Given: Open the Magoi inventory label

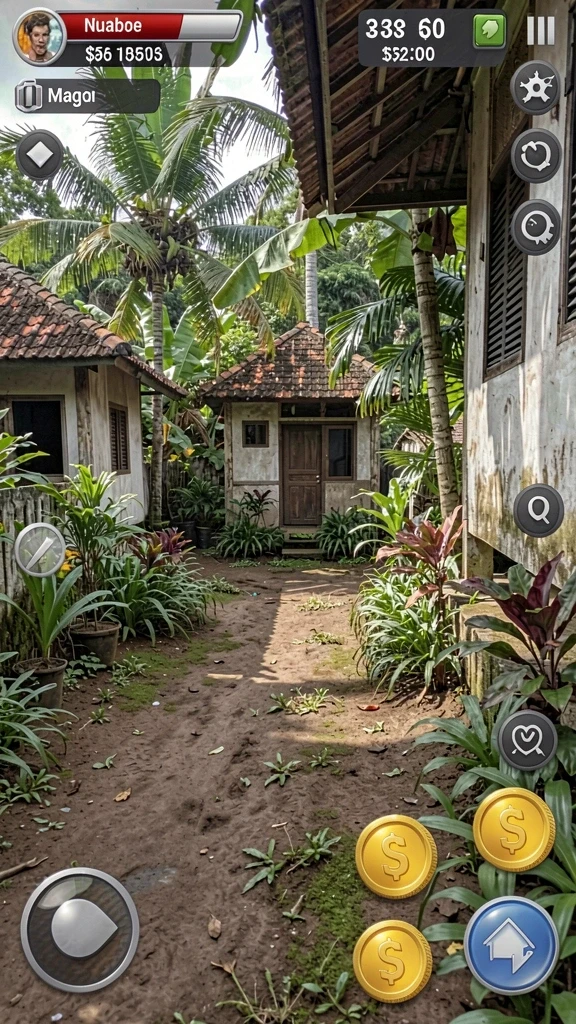Looking at the screenshot, I should coord(88,96).
